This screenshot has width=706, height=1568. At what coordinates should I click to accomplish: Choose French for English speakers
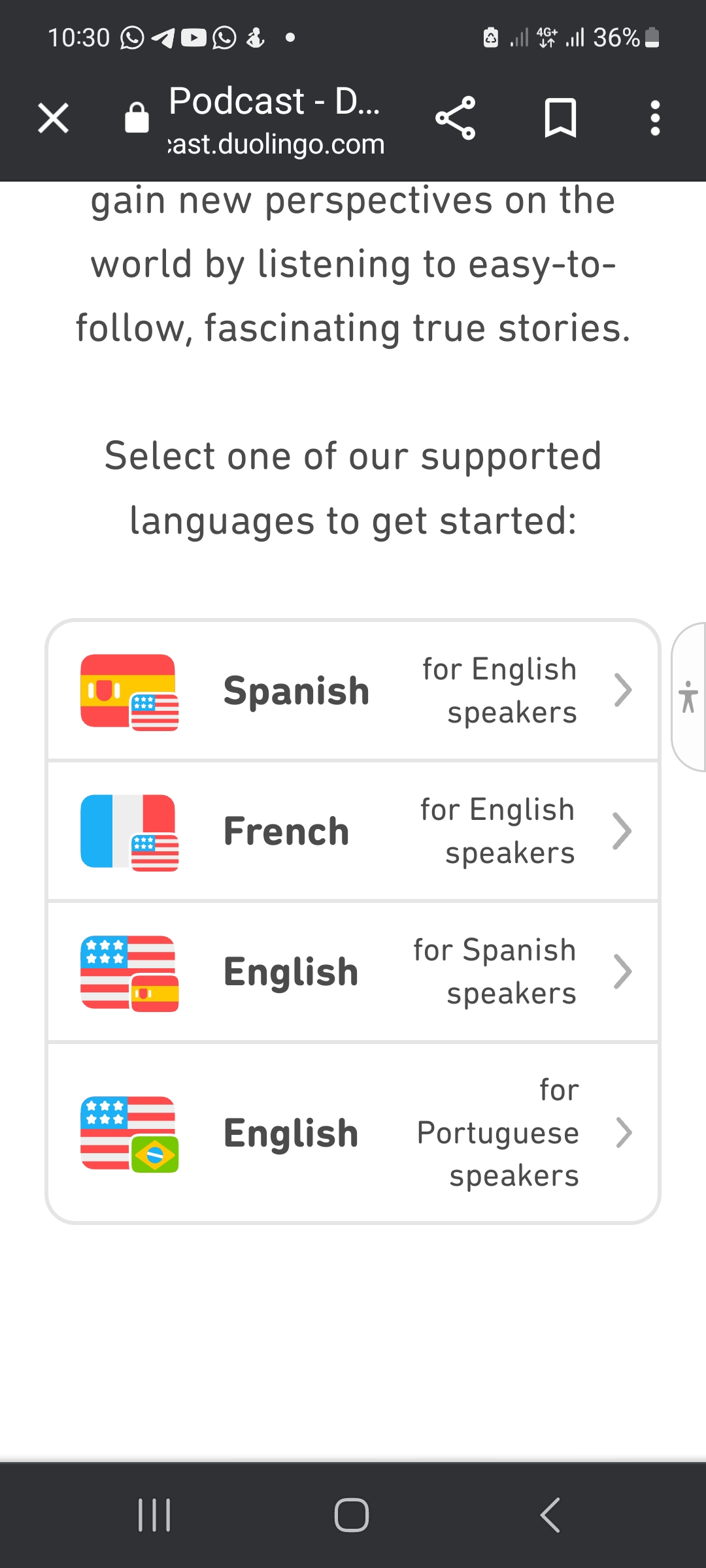pyautogui.click(x=353, y=831)
